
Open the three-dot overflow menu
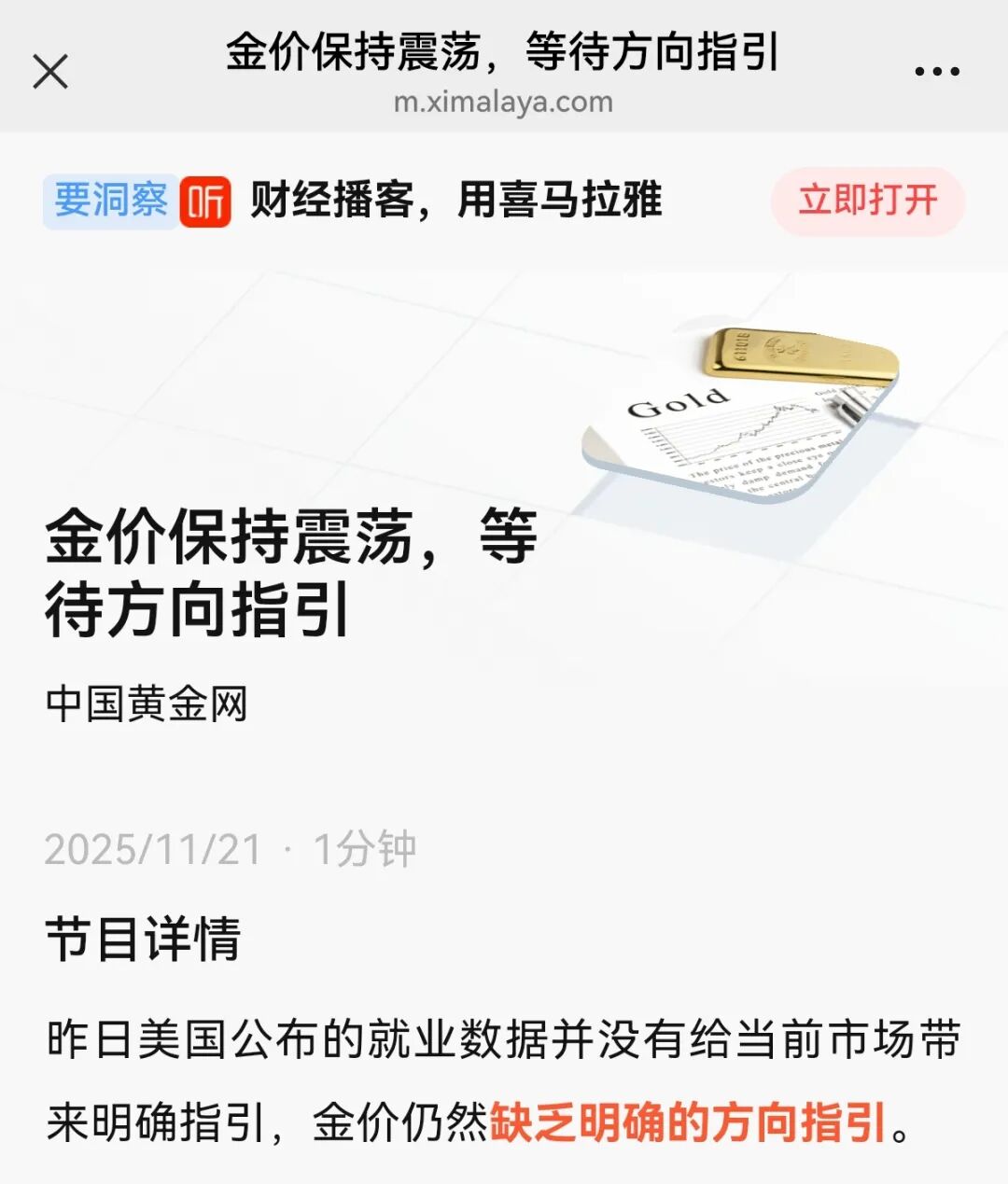pos(936,72)
